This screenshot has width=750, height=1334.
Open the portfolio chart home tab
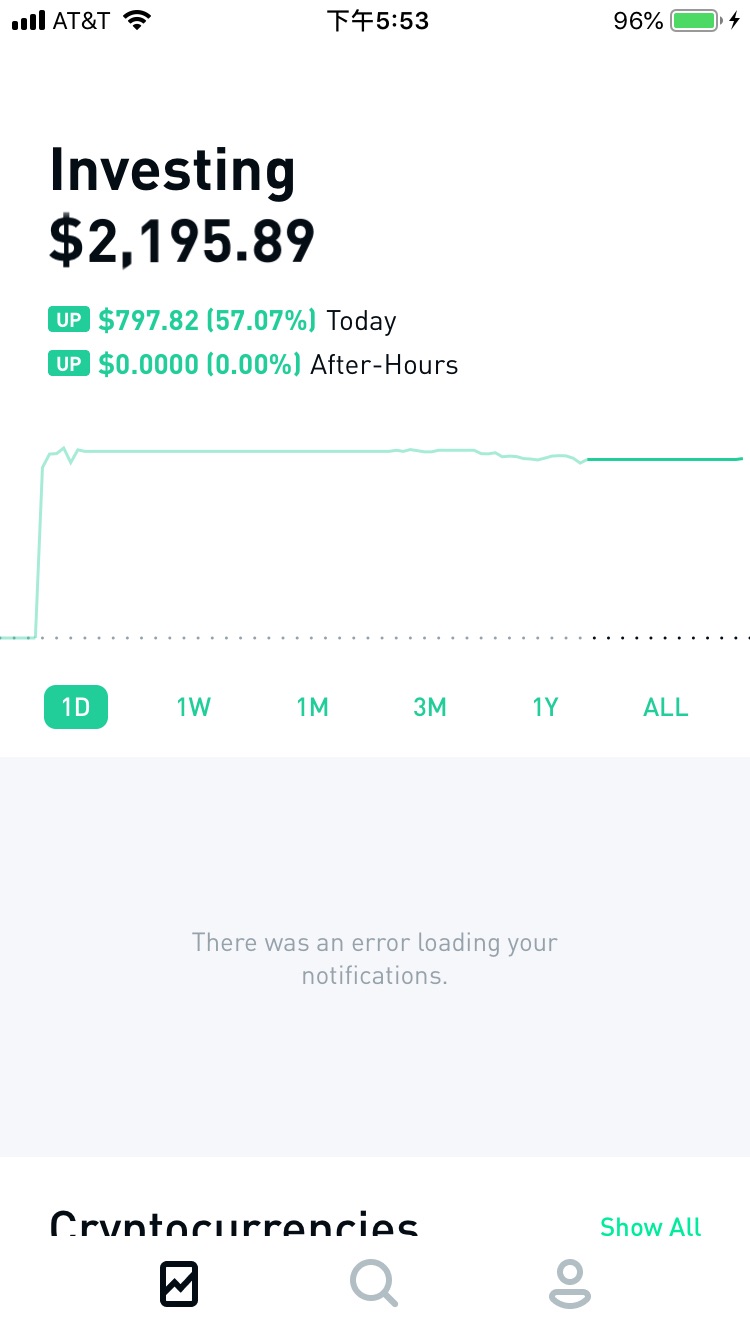(x=179, y=1284)
